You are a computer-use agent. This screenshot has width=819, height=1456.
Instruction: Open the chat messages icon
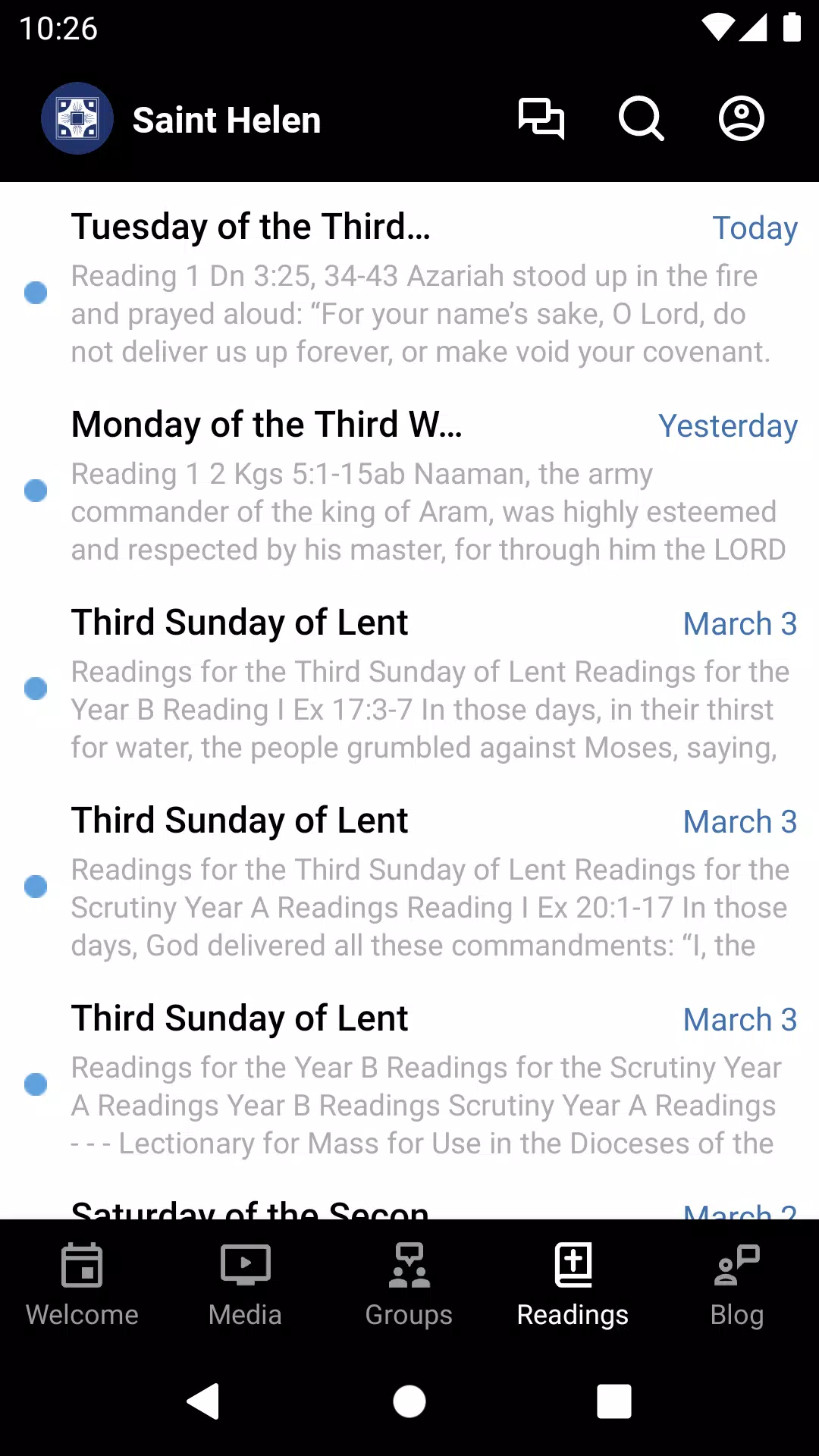pos(541,119)
